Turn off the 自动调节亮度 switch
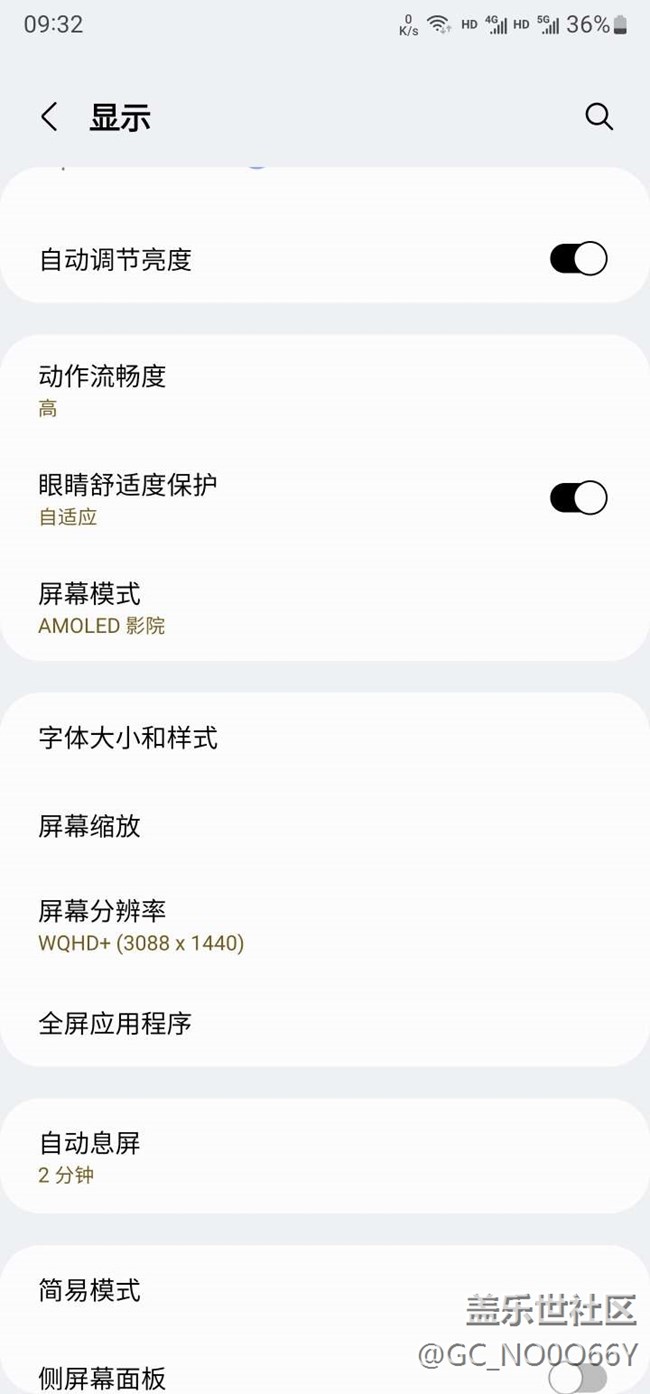 578,259
